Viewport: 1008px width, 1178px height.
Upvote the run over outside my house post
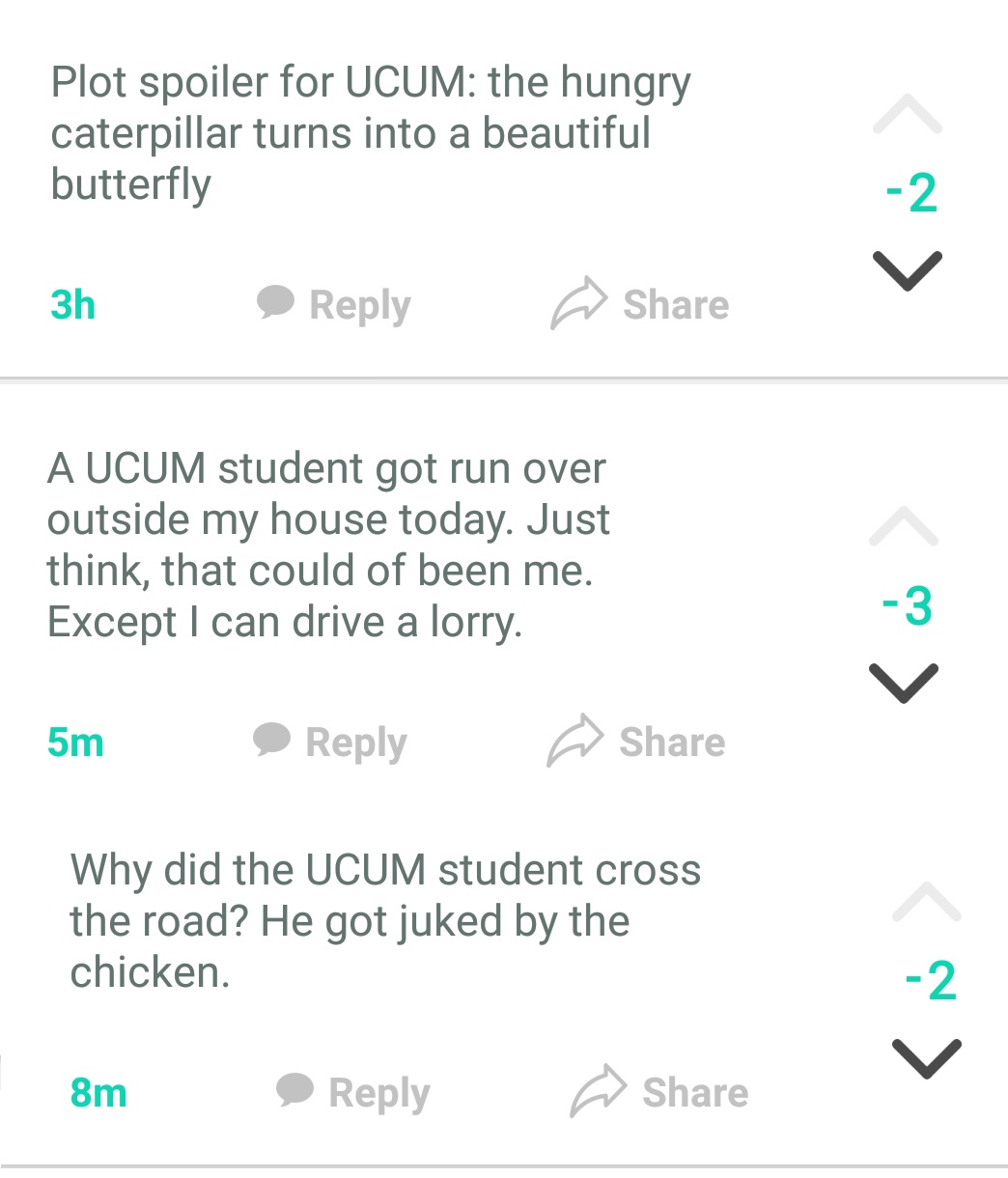(x=904, y=527)
